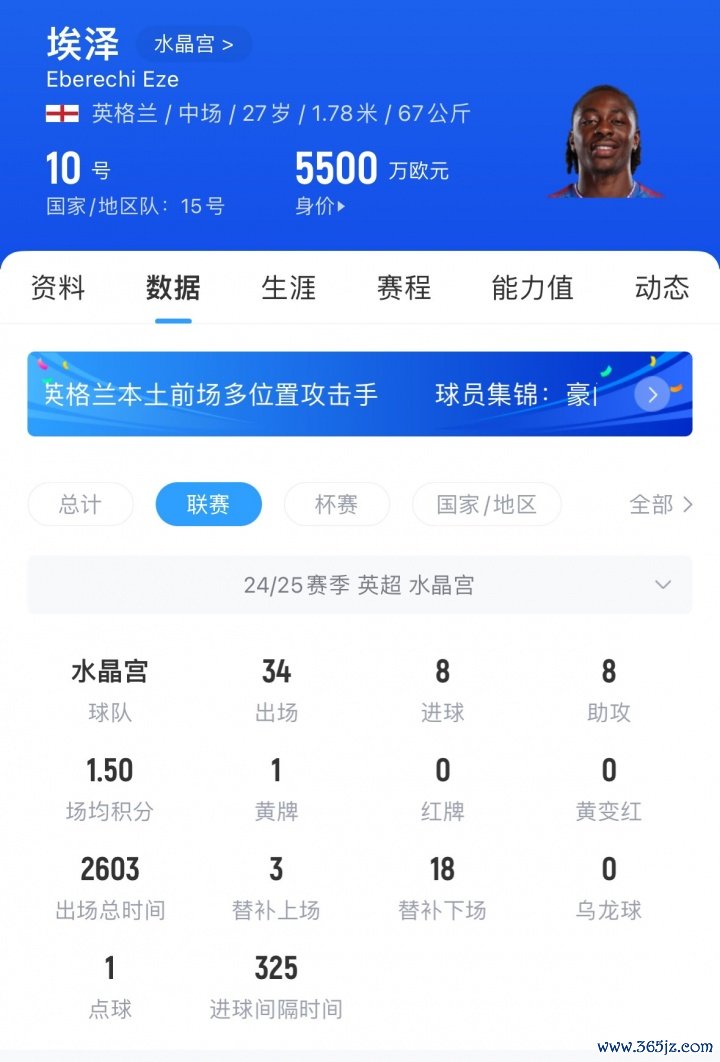Go to the 能力值 tab
Screen dimensions: 720x1062
(532, 288)
